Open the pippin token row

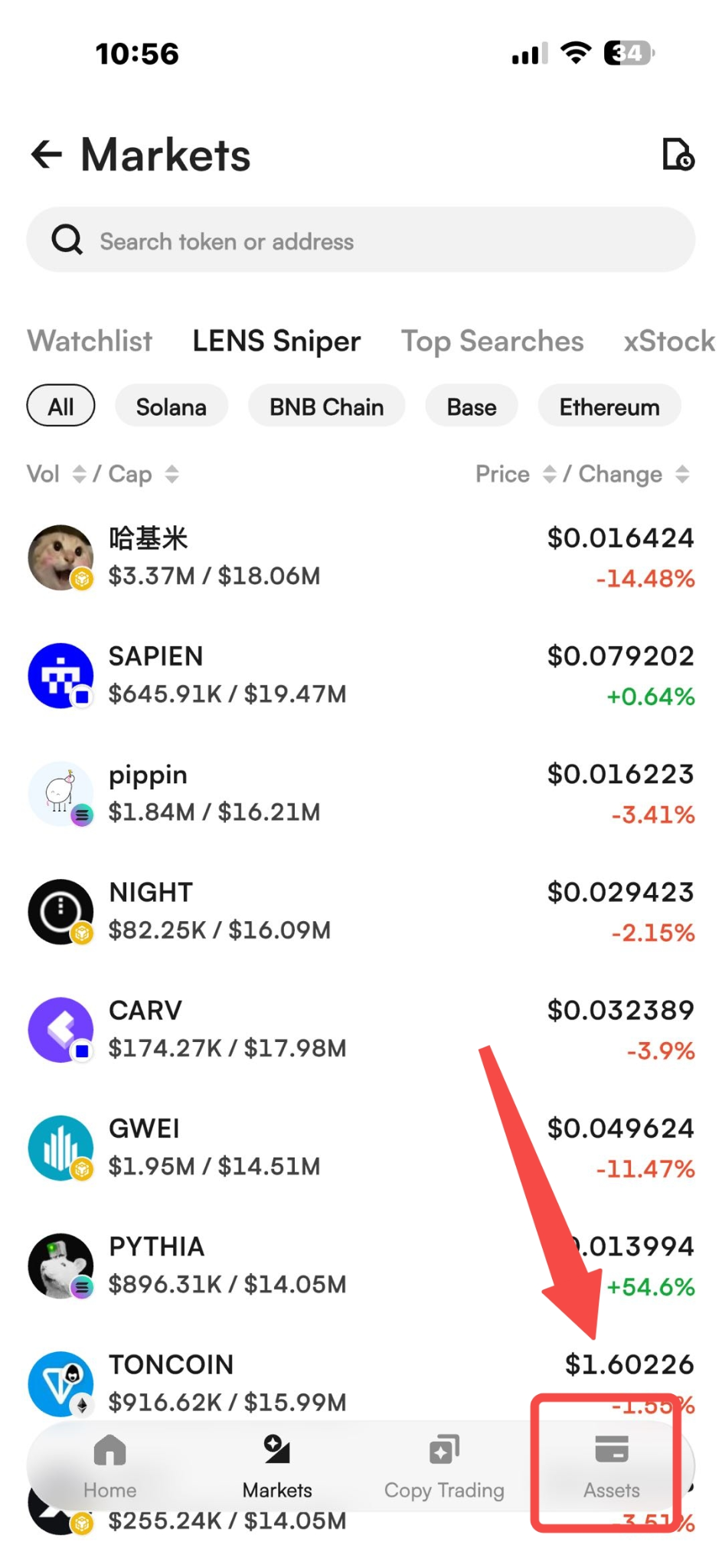(361, 793)
